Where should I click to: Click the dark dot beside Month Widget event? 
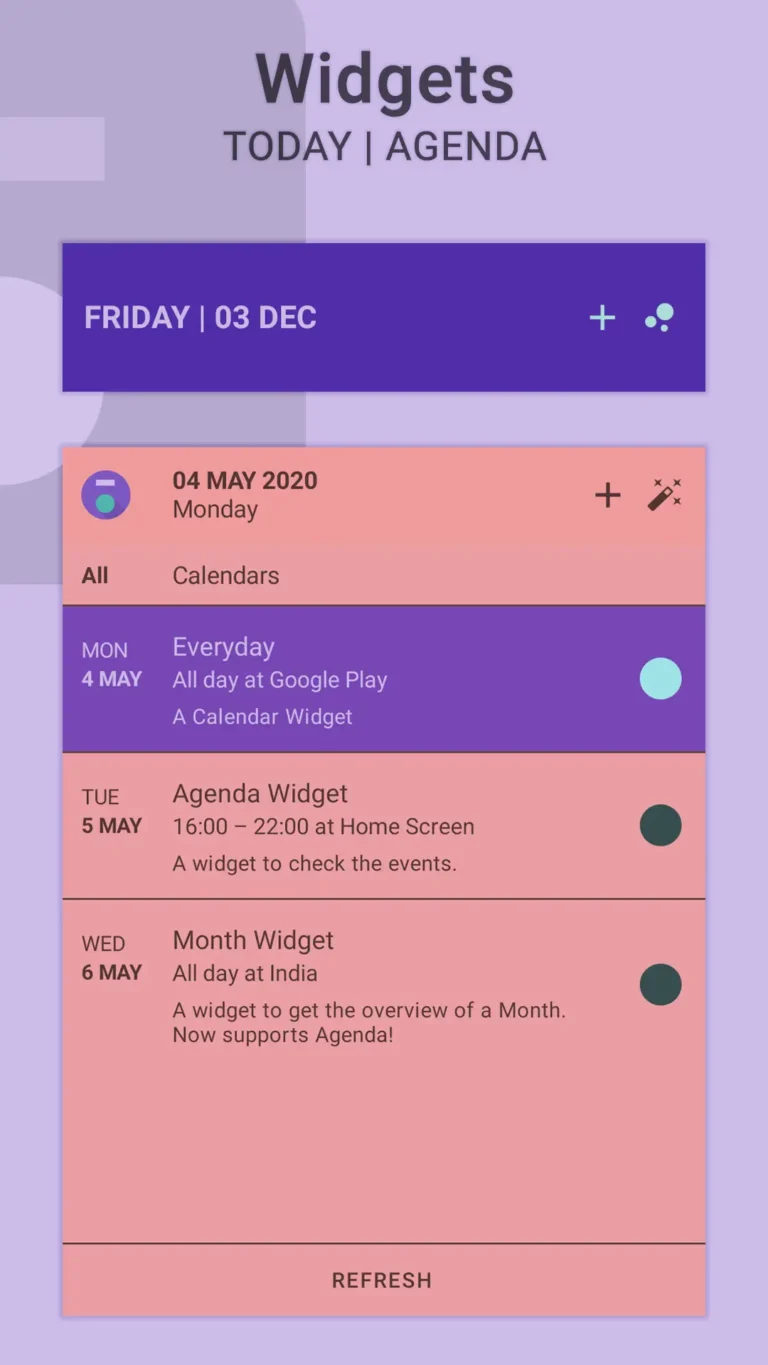660,984
